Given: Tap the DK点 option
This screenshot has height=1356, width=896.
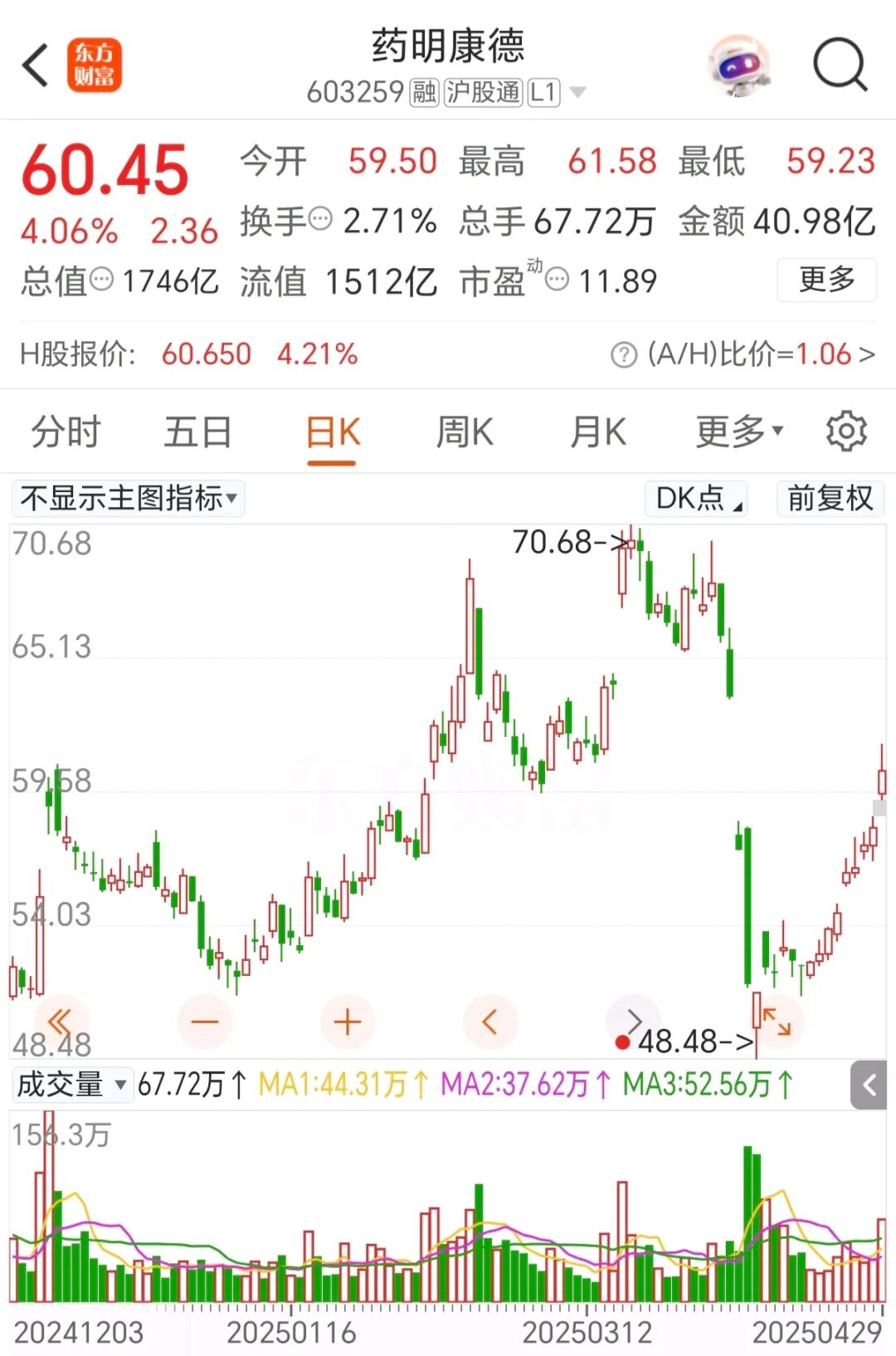Looking at the screenshot, I should pos(697,499).
